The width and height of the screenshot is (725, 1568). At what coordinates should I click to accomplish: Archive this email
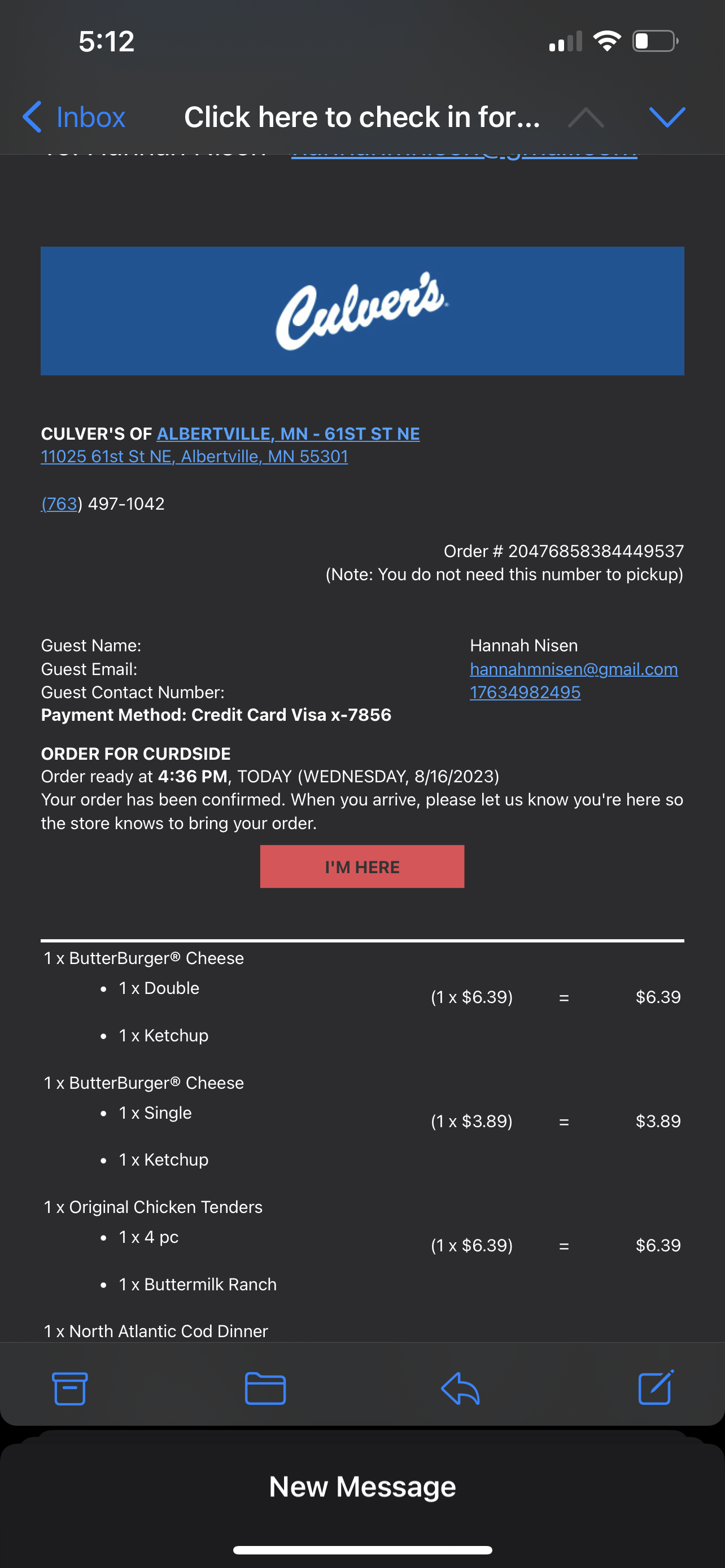coord(70,1389)
